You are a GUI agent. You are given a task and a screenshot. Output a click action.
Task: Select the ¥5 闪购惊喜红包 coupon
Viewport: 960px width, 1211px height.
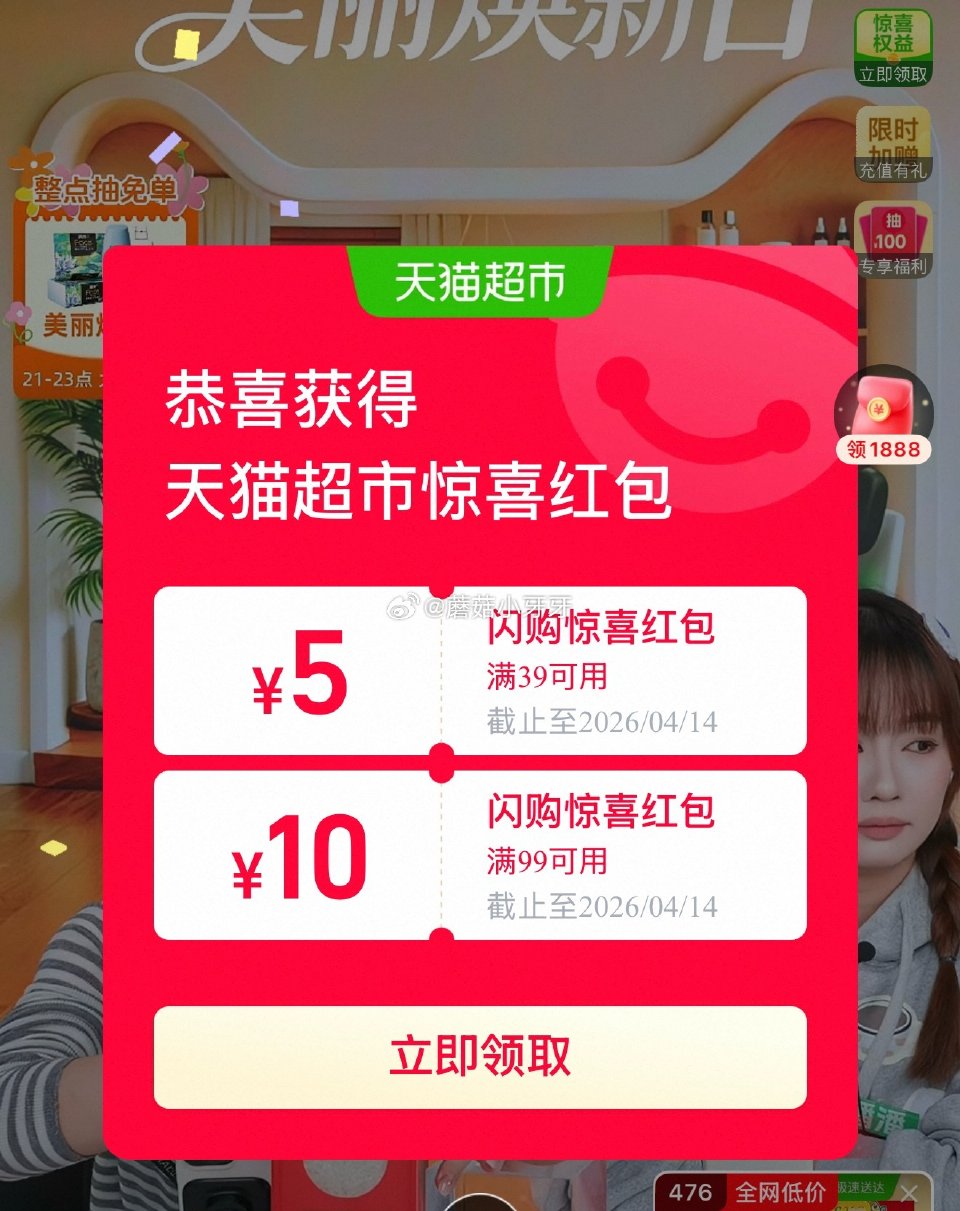pyautogui.click(x=480, y=670)
